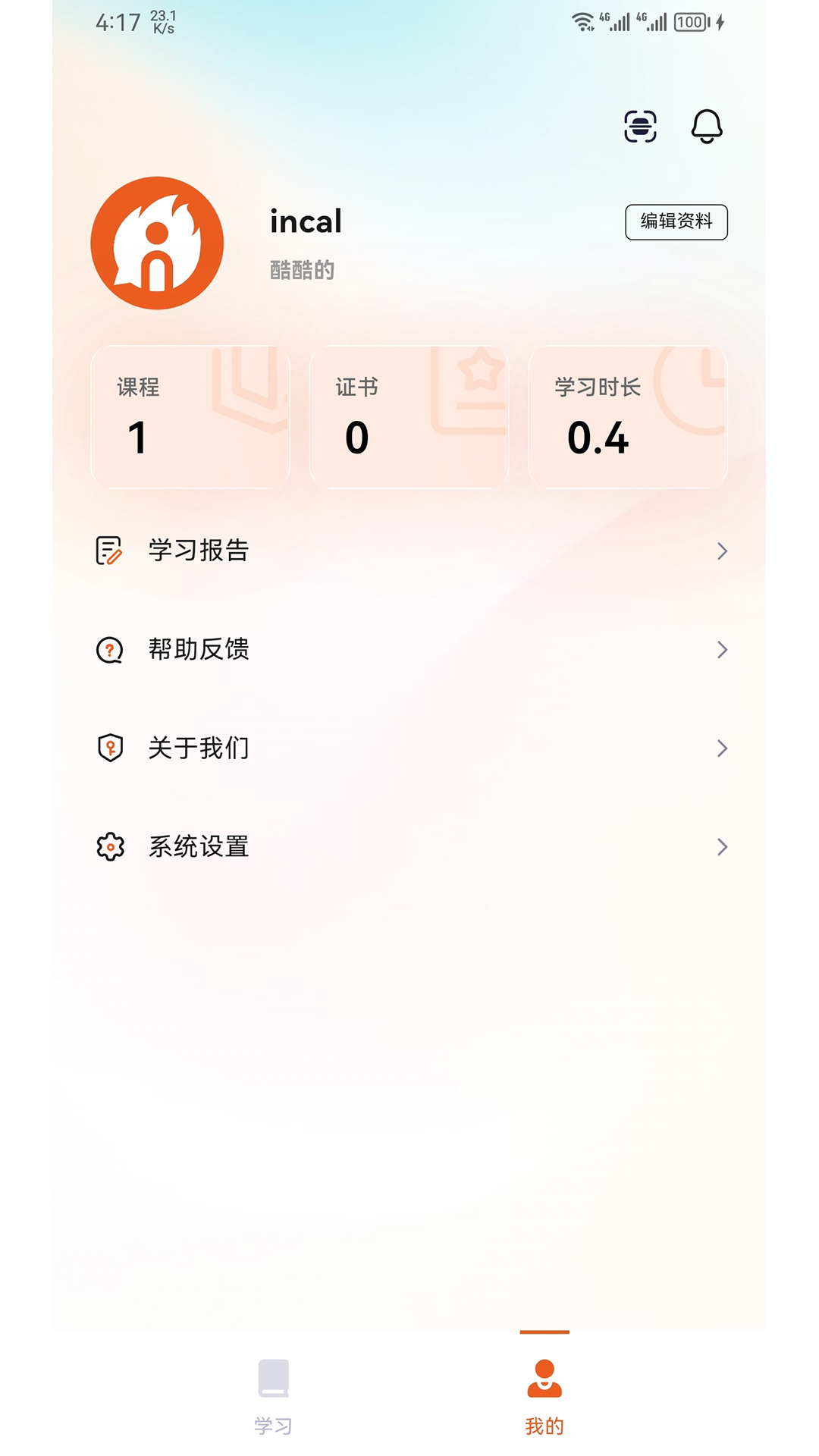The image size is (819, 1456).
Task: Open the scan icon
Action: click(x=640, y=126)
